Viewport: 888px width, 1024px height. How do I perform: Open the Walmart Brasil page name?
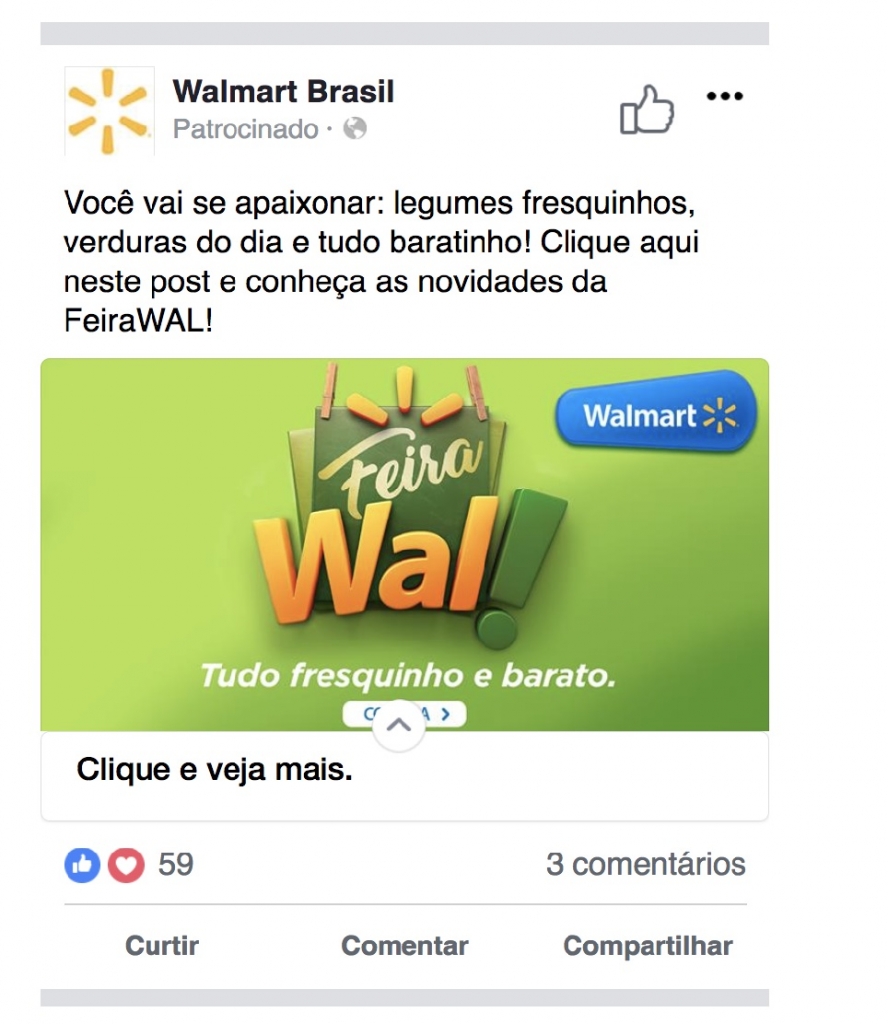point(283,92)
